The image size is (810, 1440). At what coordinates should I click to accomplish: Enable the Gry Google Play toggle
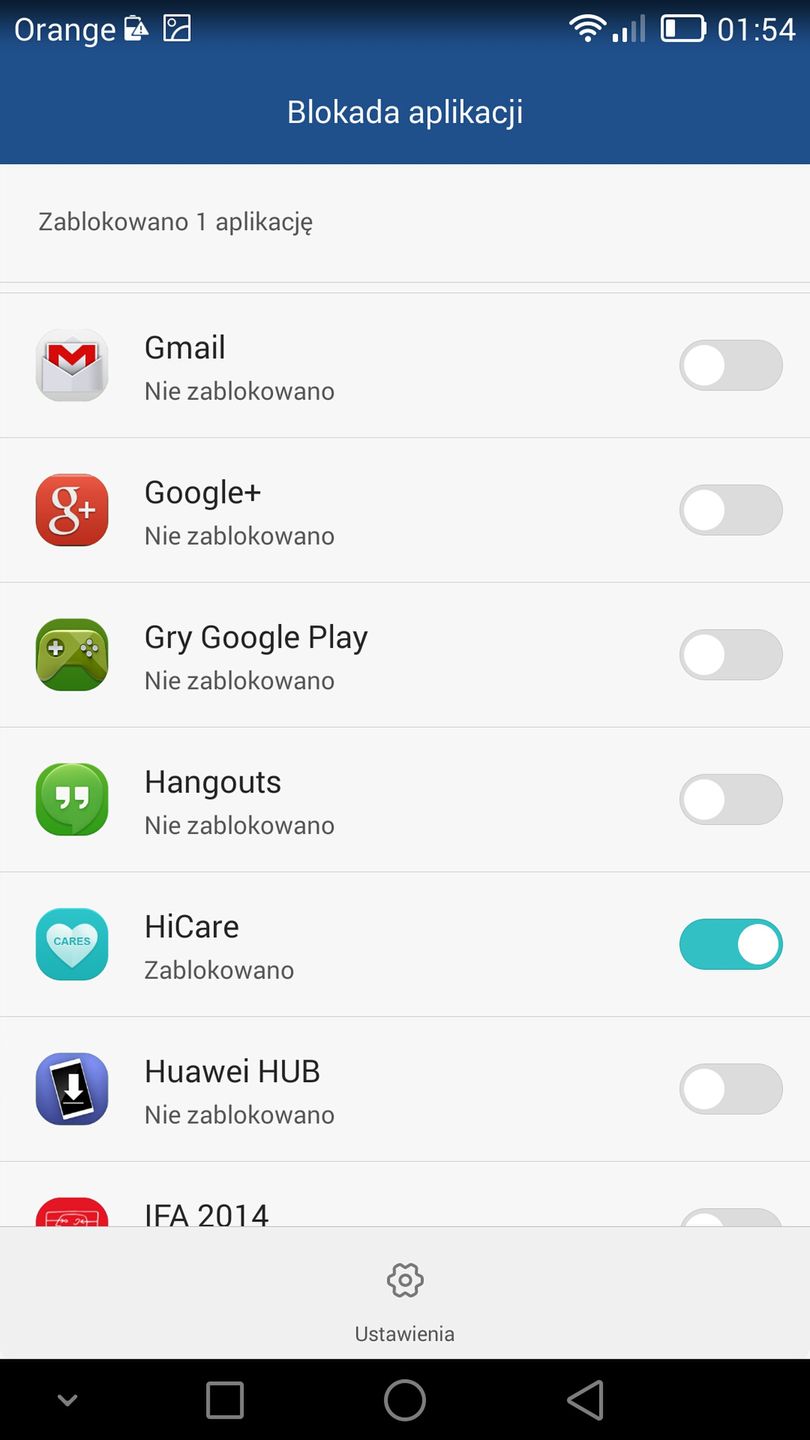(x=731, y=655)
